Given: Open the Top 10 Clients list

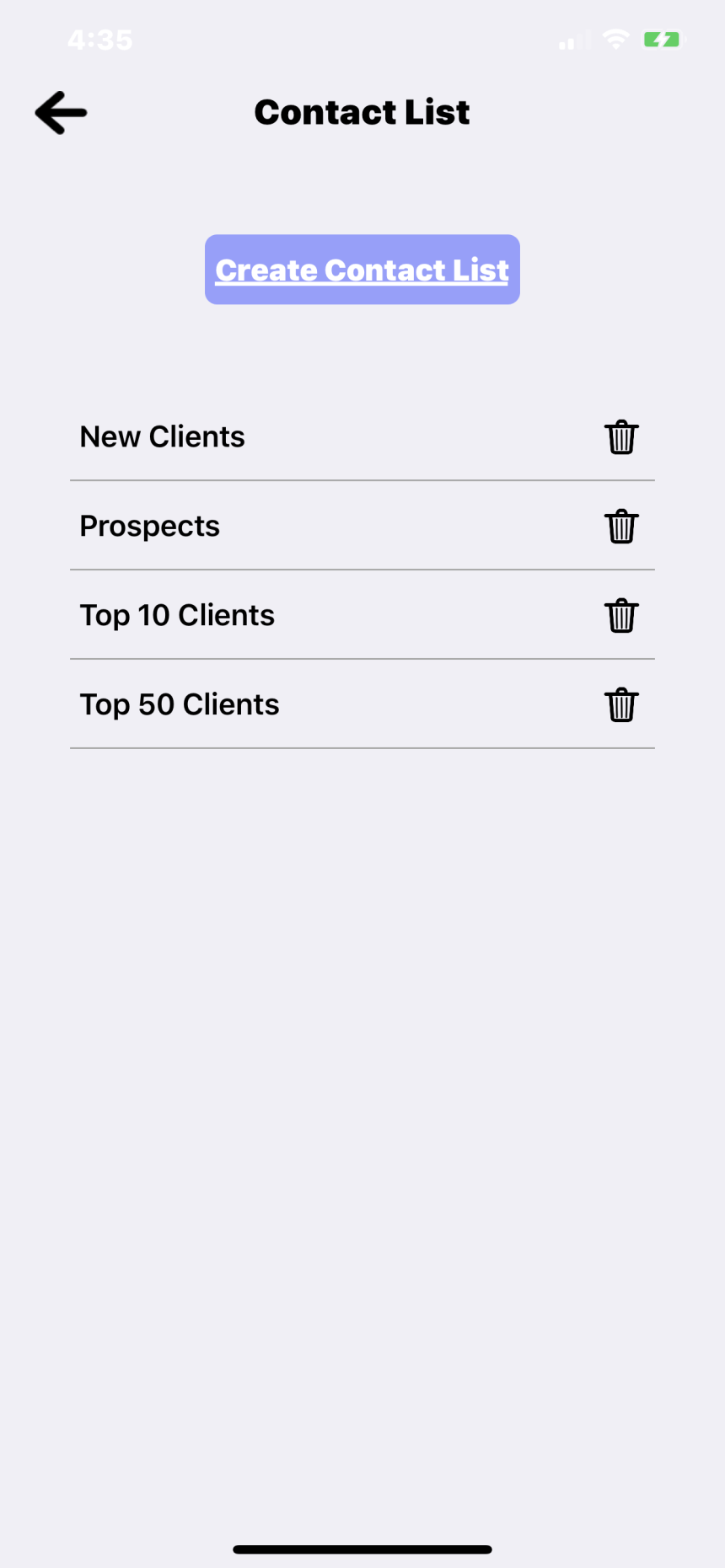Looking at the screenshot, I should point(177,616).
